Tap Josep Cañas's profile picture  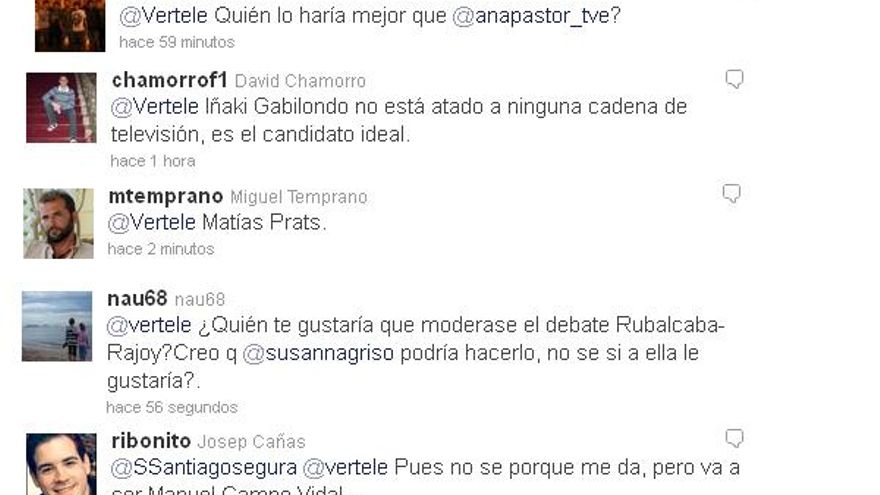(61, 464)
